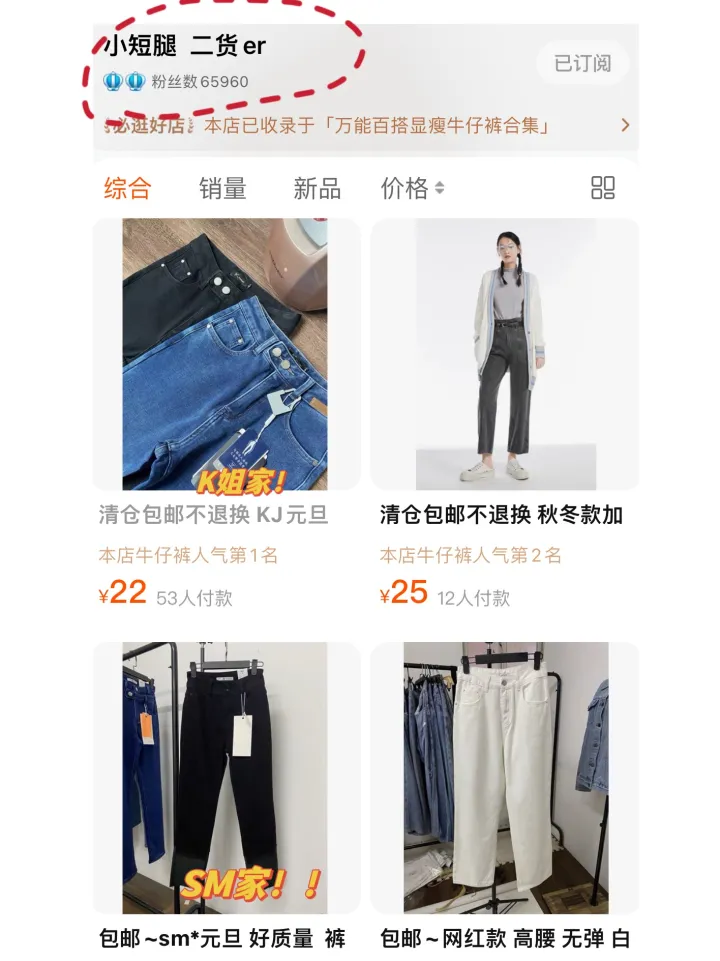Tap the 已订阅 subscribed button
Screen dimensions: 720x961
click(x=582, y=63)
